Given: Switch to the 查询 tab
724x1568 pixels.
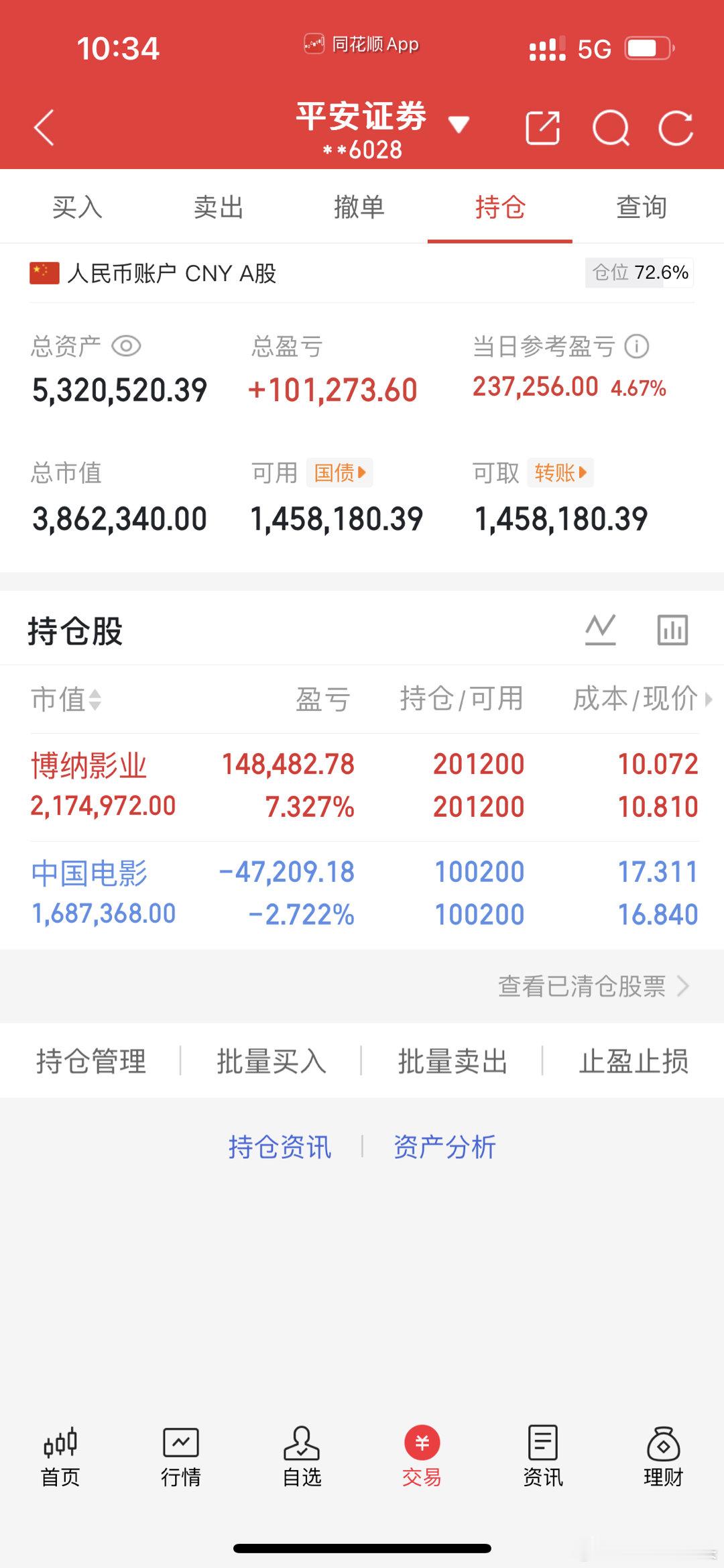Looking at the screenshot, I should pyautogui.click(x=641, y=208).
